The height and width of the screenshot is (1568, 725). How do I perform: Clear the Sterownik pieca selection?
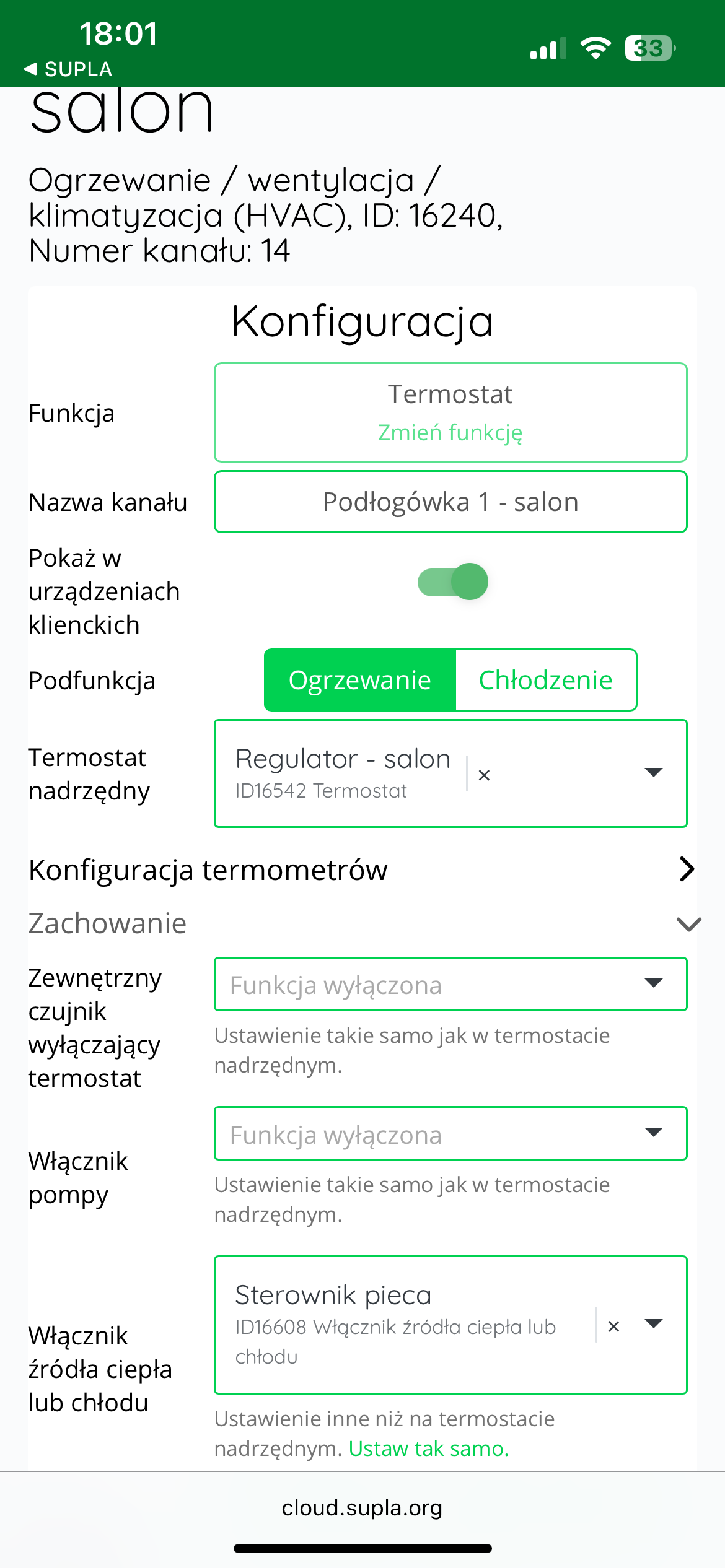pos(613,1326)
